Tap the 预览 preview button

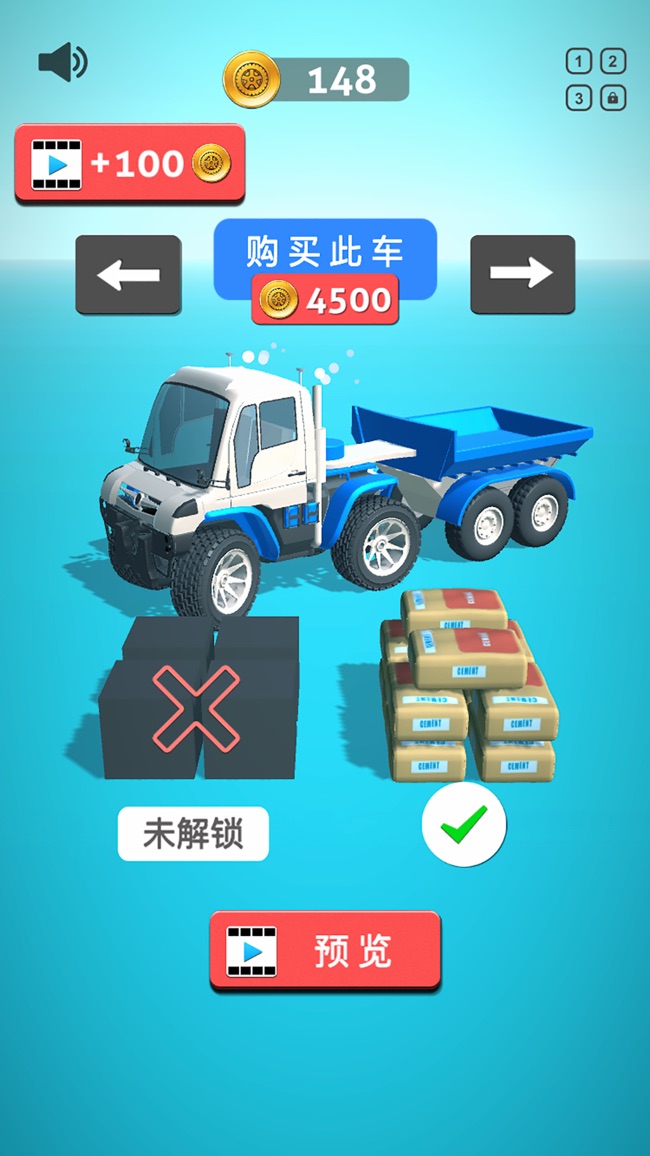tap(325, 950)
